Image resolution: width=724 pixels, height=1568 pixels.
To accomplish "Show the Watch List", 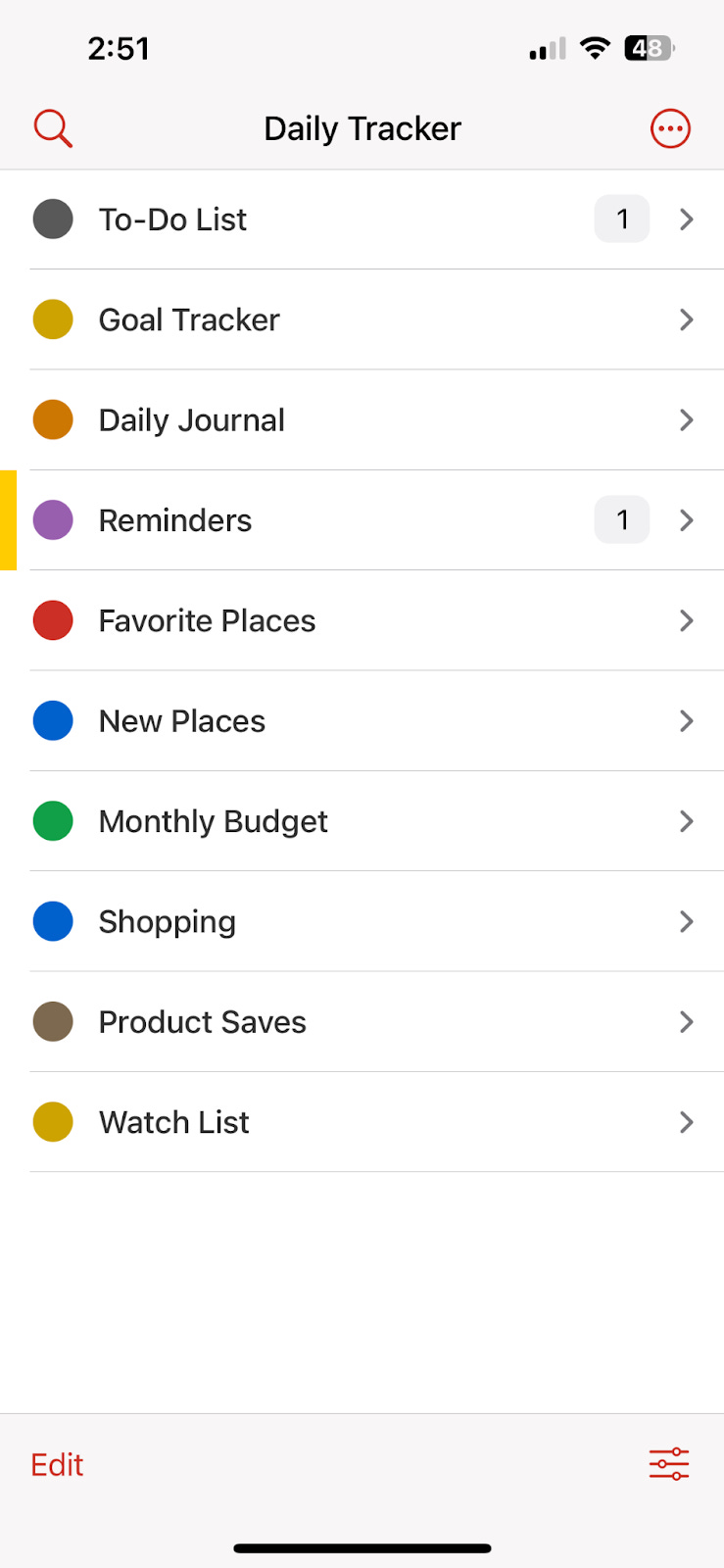I will coord(362,1122).
